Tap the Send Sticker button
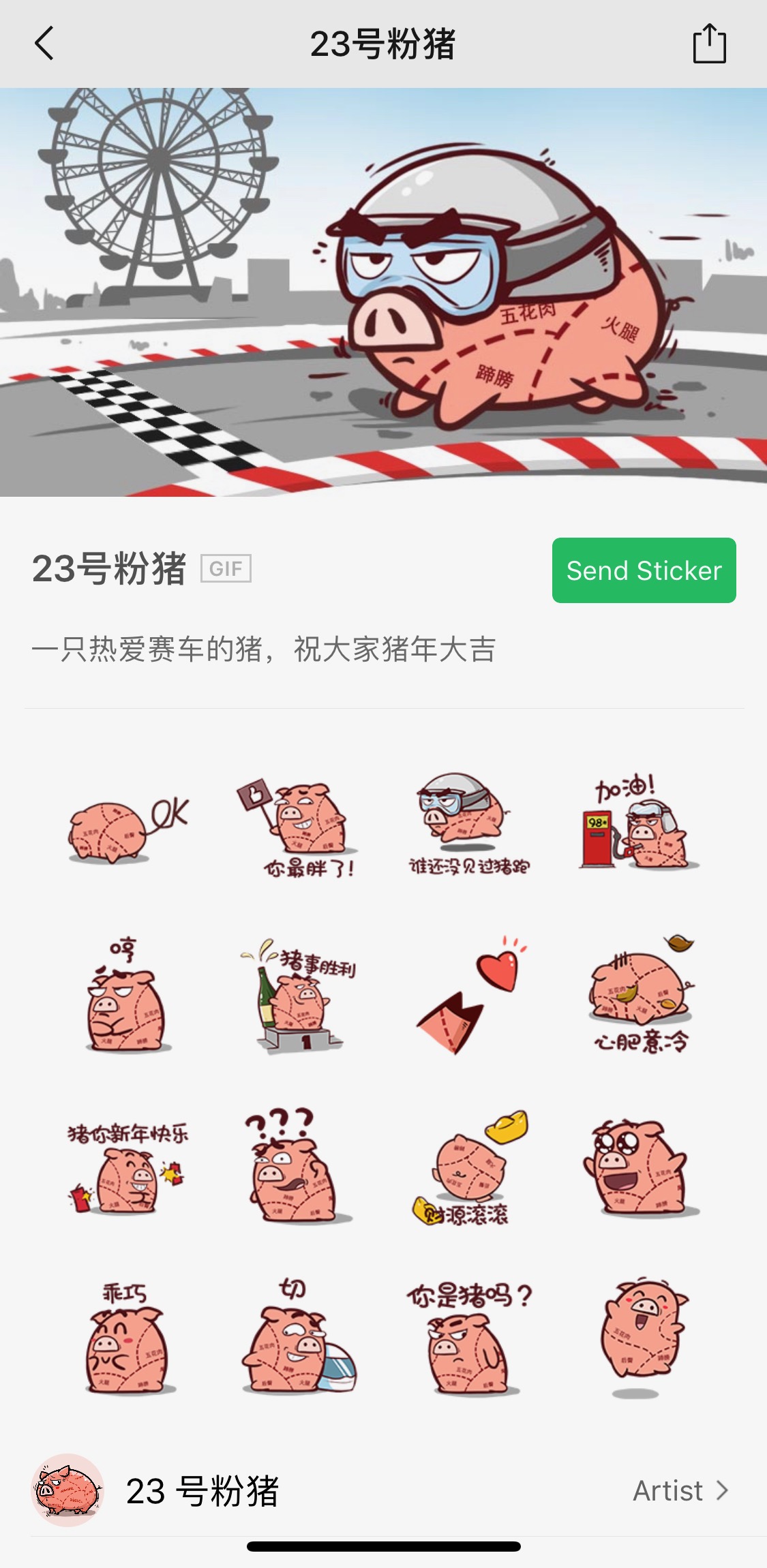 coord(644,570)
